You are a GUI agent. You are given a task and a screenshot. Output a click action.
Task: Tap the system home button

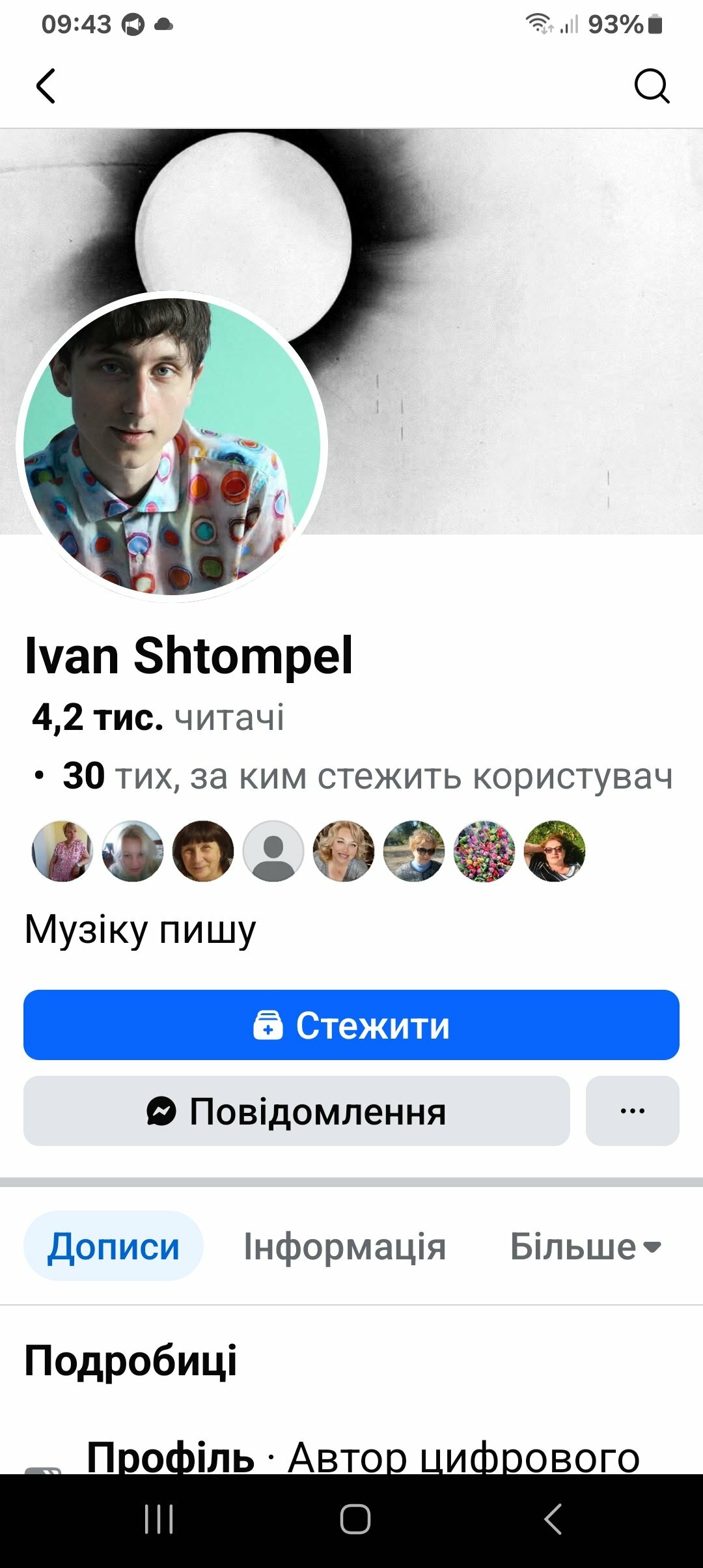[x=355, y=1520]
